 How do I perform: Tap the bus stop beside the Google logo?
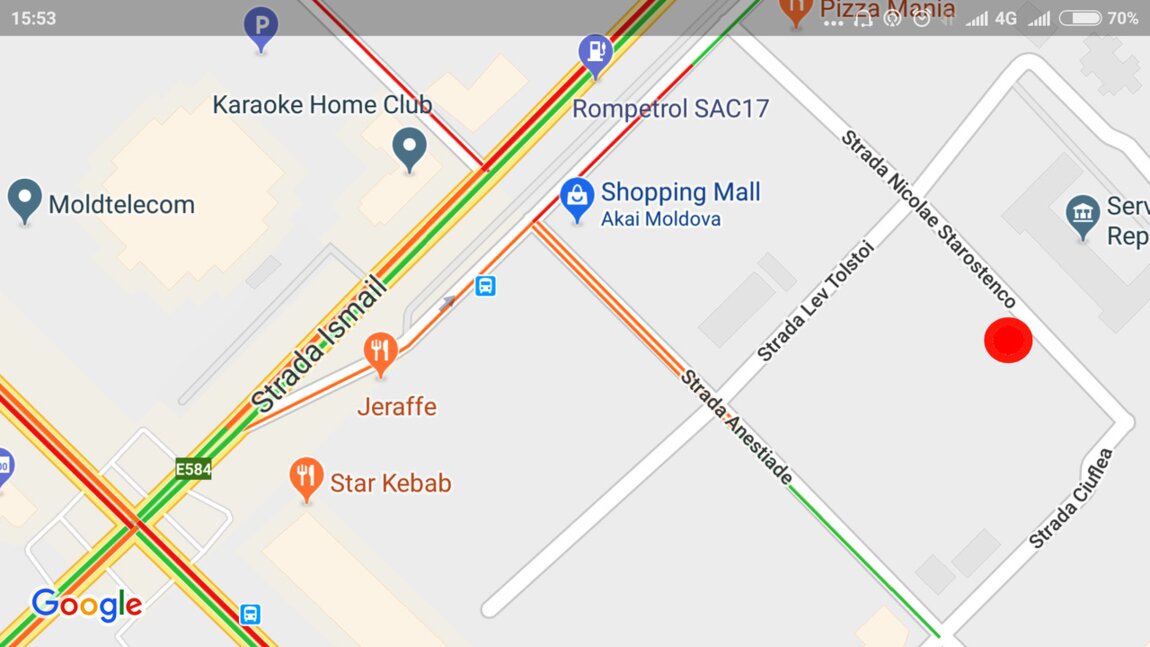250,613
